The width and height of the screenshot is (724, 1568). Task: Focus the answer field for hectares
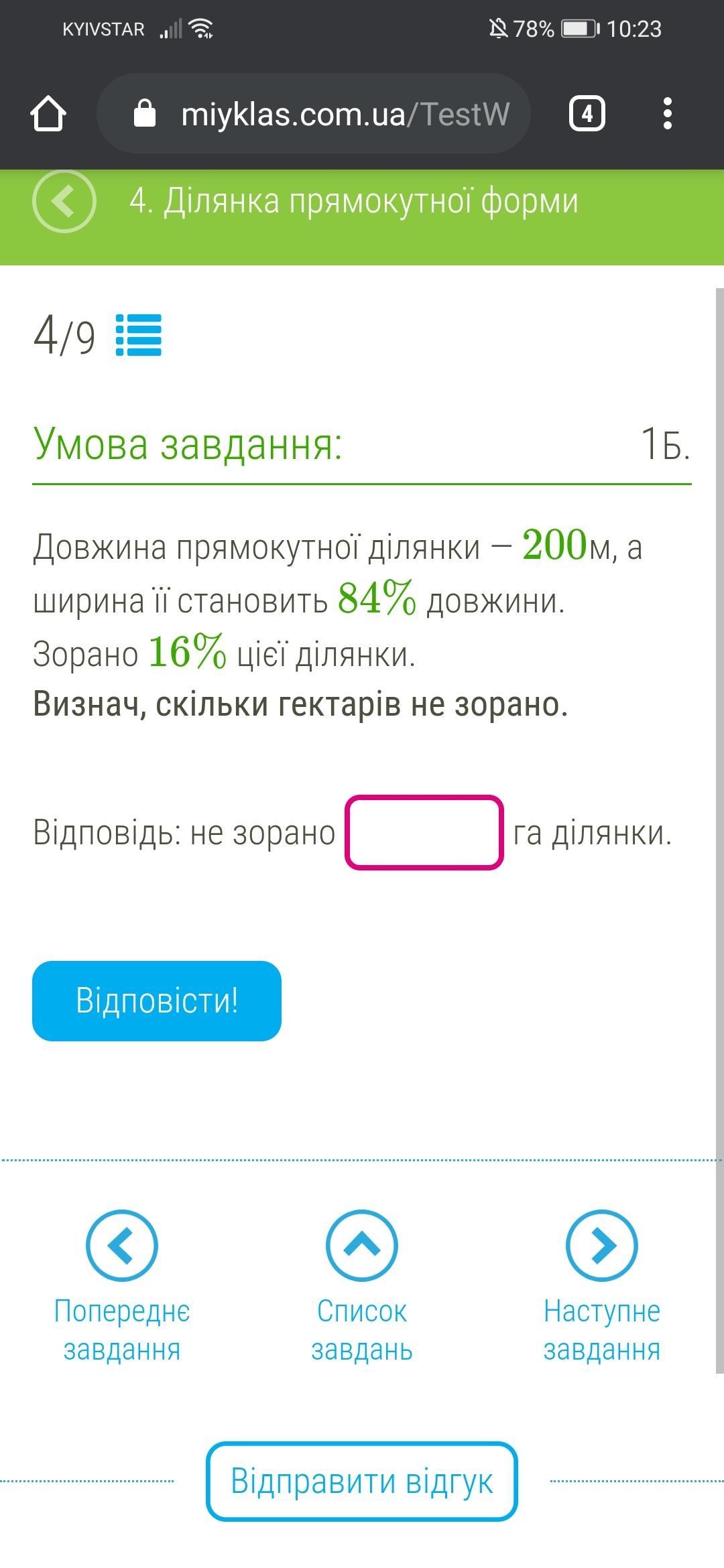tap(424, 833)
